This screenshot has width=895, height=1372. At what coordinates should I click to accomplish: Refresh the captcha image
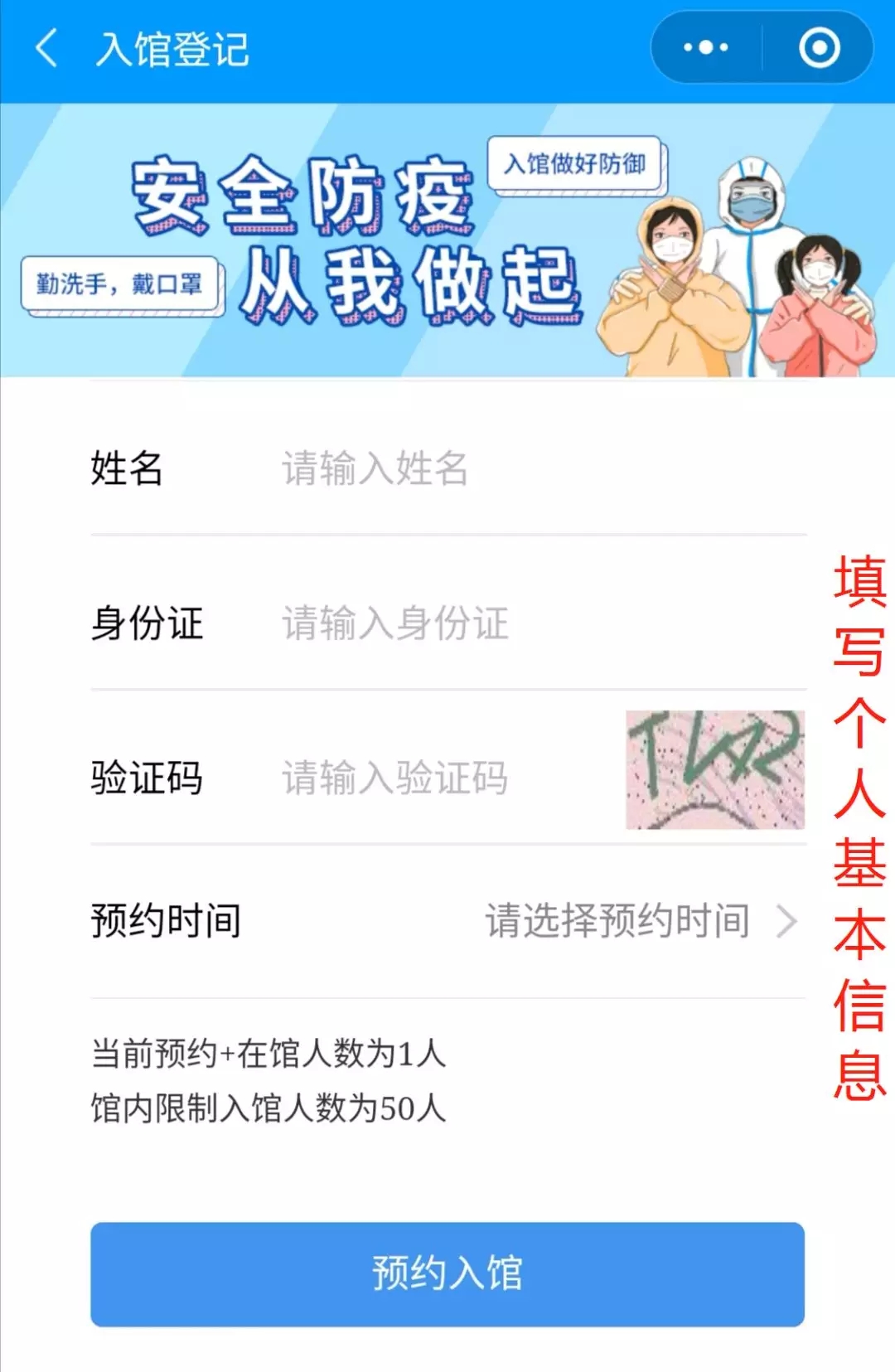[x=714, y=770]
